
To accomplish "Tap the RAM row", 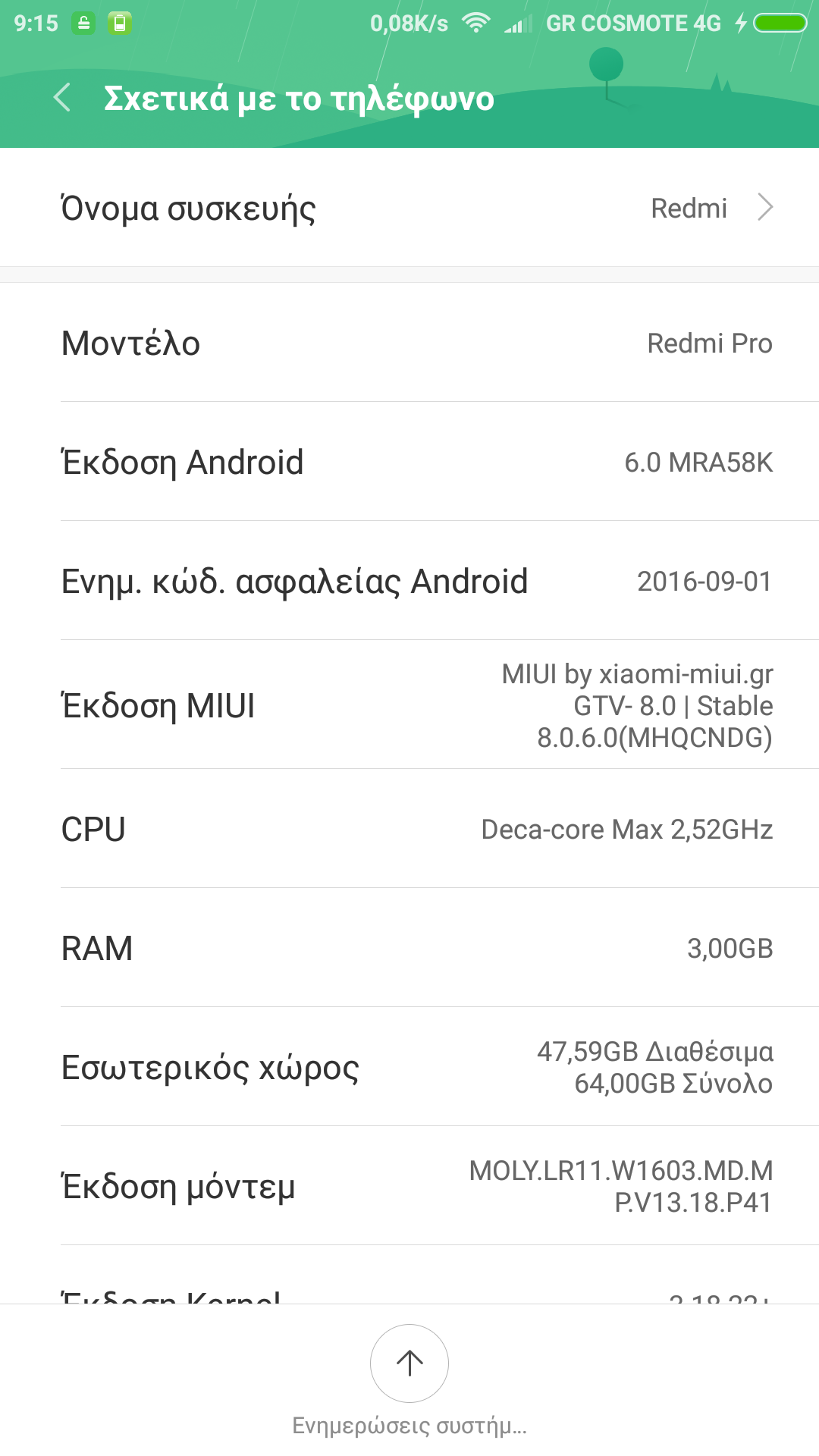I will 409,948.
